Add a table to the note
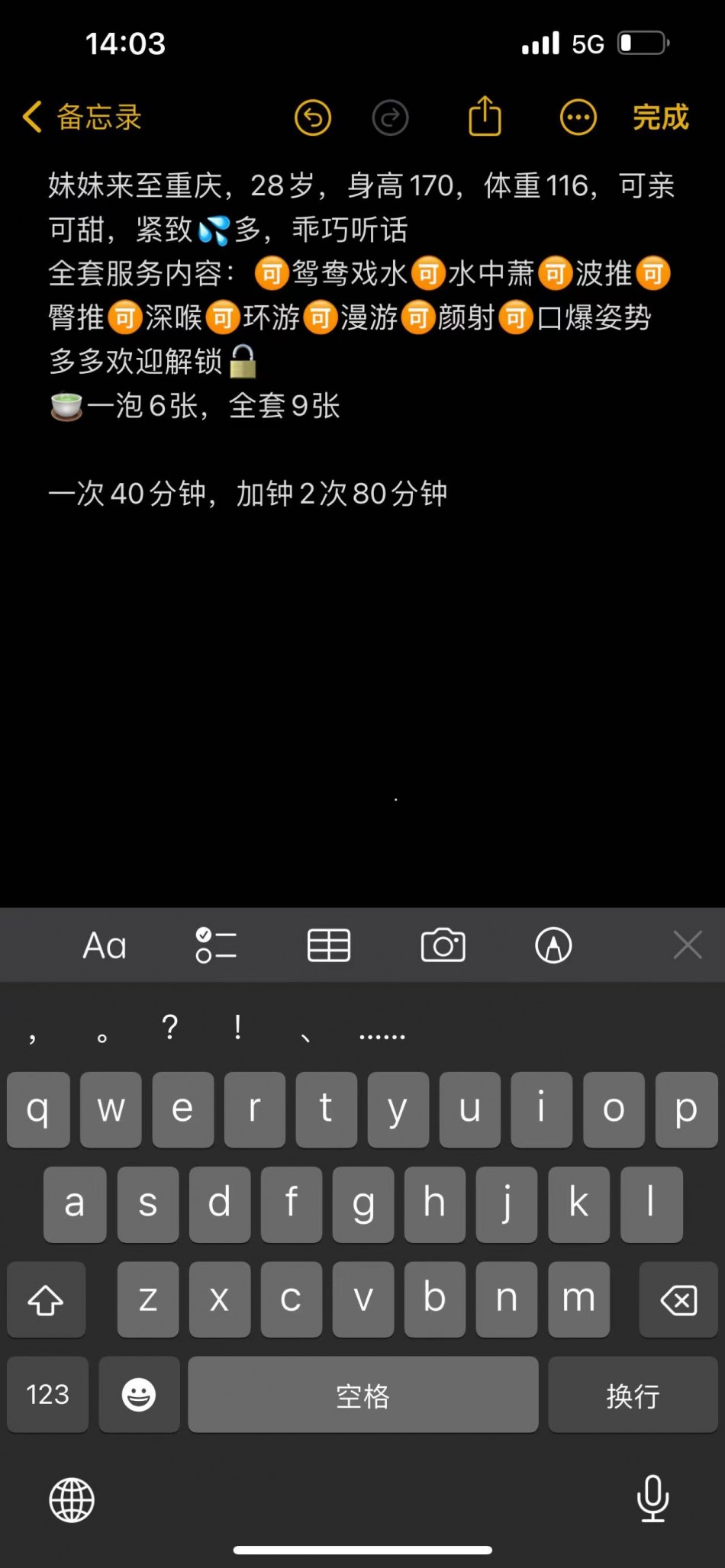Screen dimensions: 725x1568 [329, 946]
